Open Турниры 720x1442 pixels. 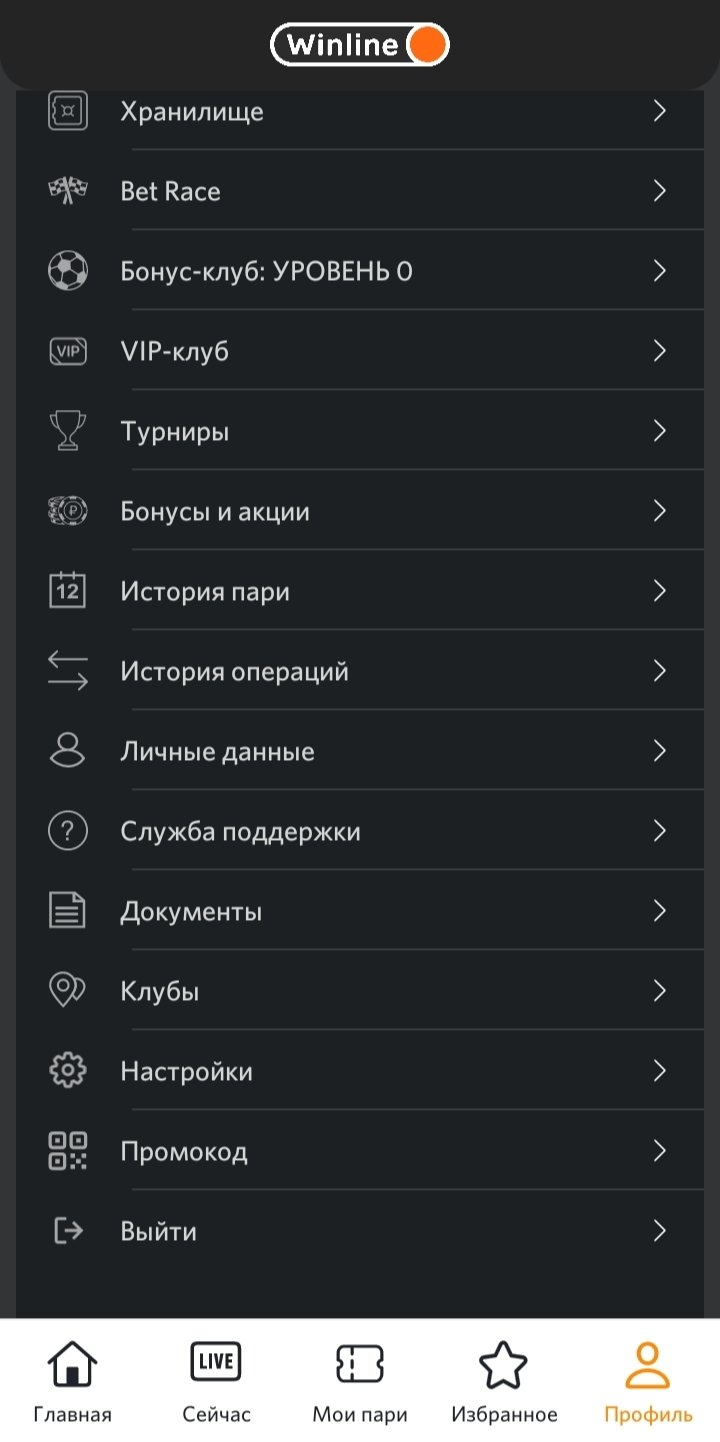pos(360,431)
